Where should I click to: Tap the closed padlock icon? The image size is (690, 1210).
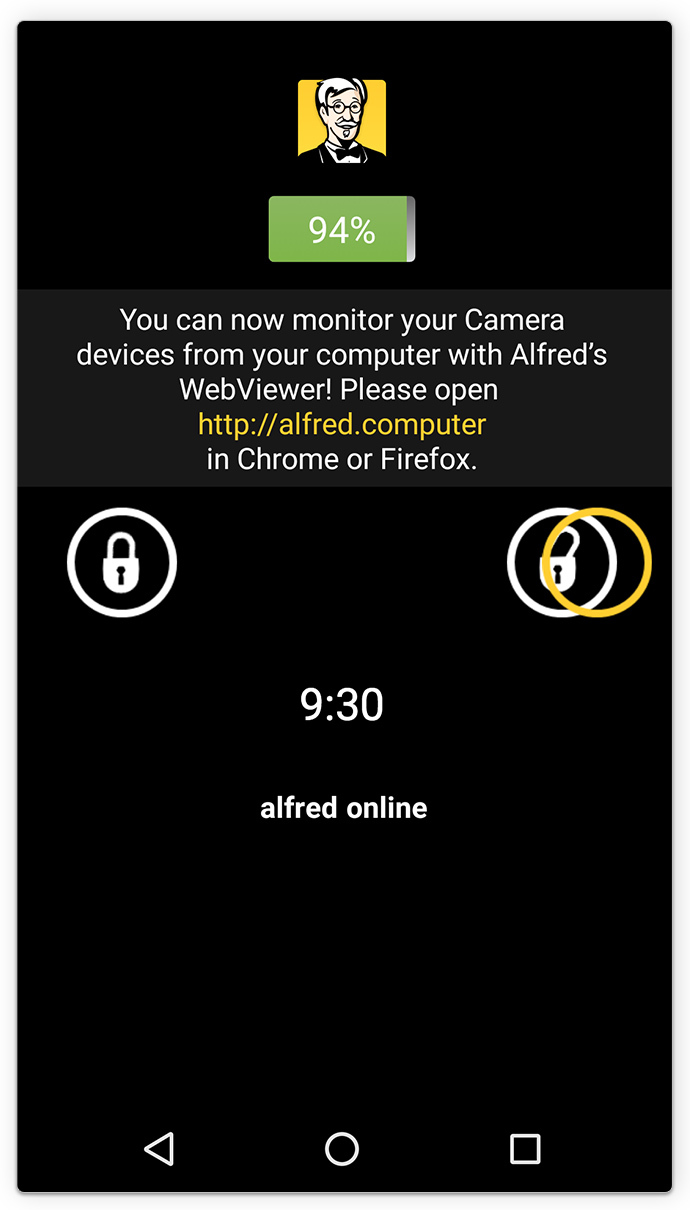[122, 562]
